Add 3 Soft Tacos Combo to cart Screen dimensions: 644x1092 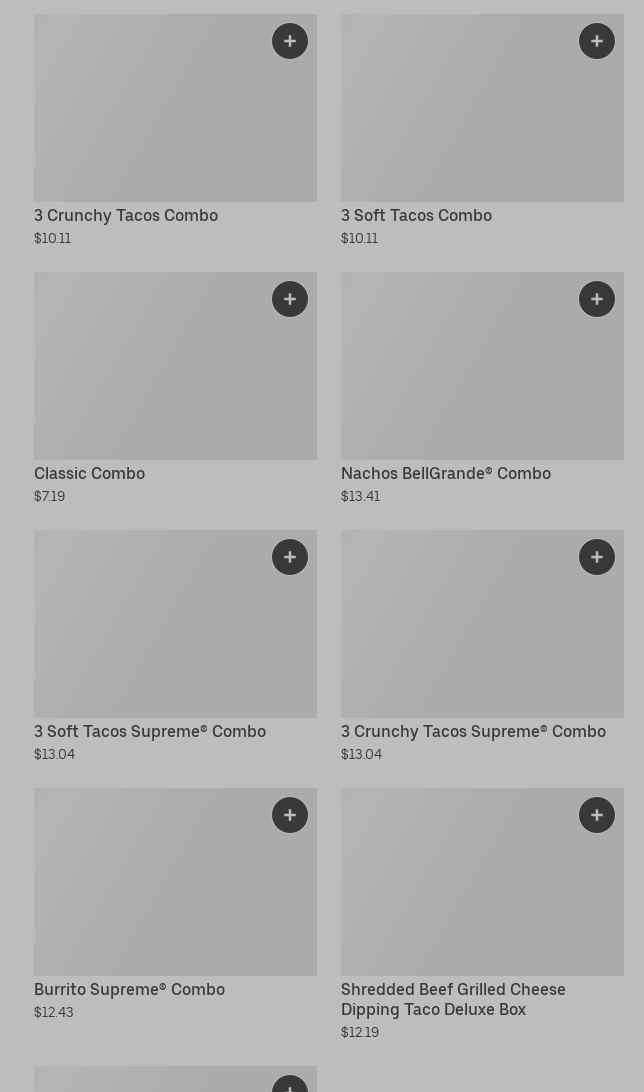(x=597, y=41)
